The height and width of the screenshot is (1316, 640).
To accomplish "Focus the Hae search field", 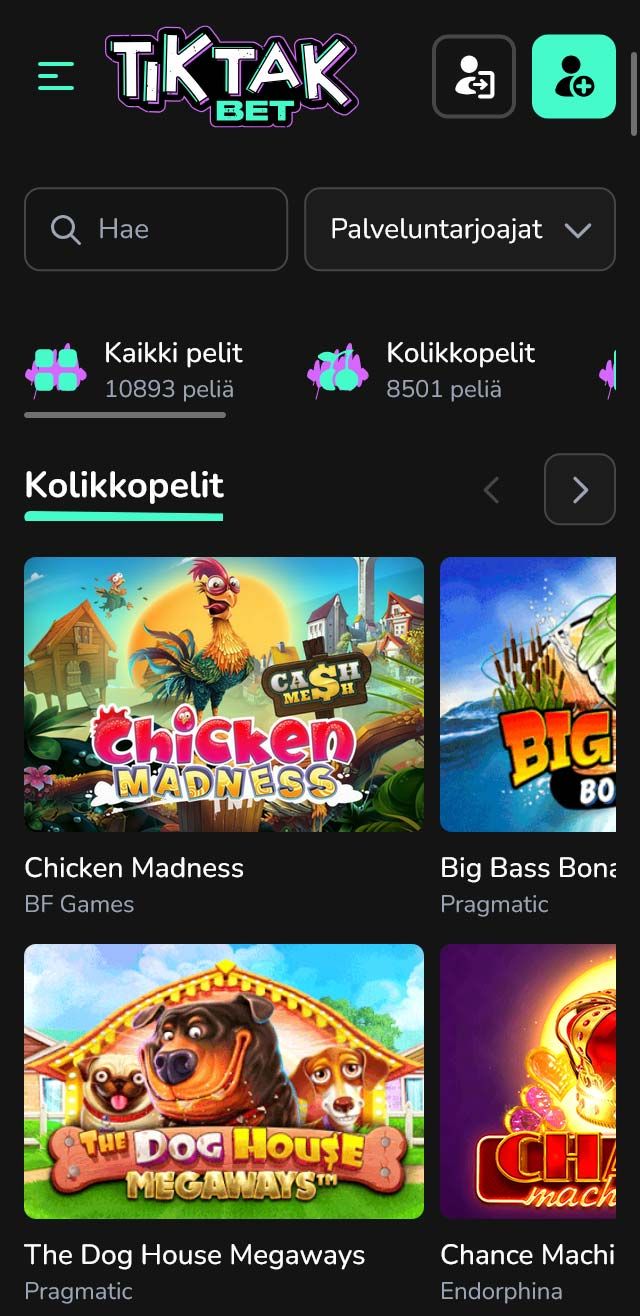I will pos(156,229).
